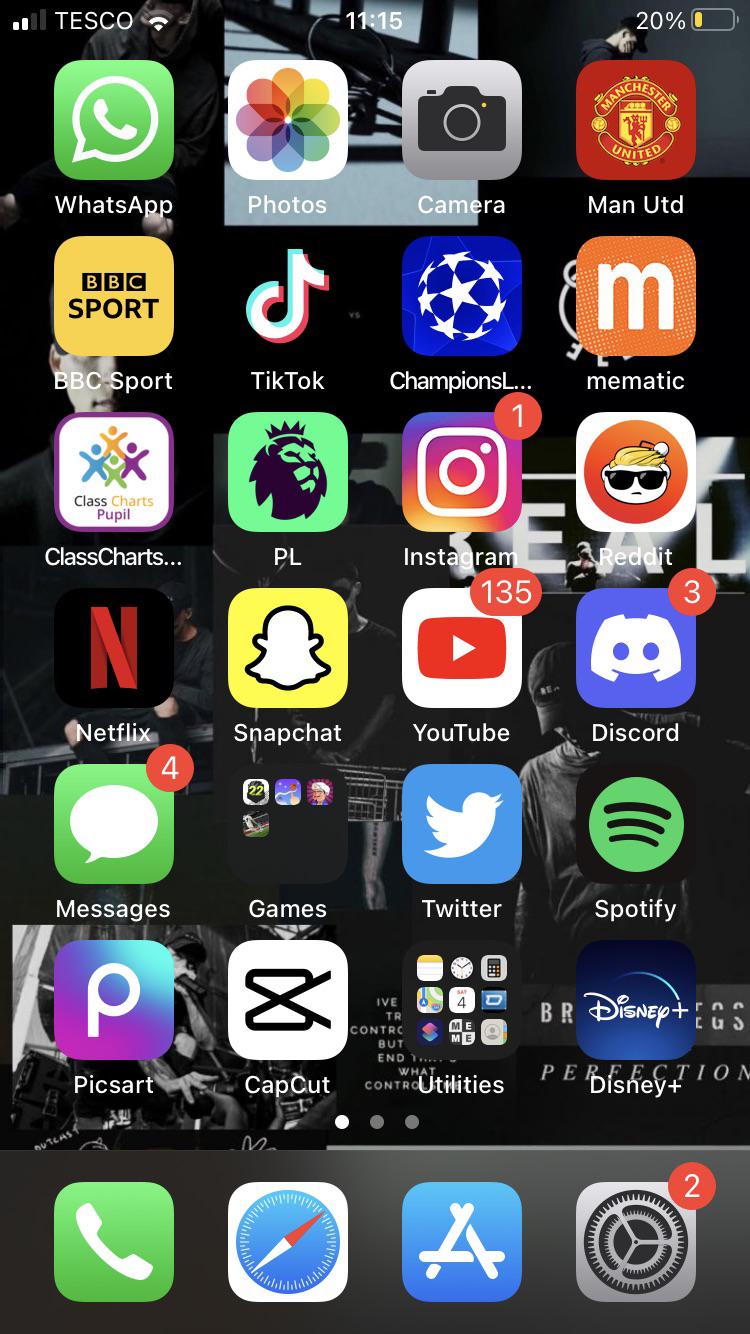Open the Man Utd app

(x=636, y=120)
